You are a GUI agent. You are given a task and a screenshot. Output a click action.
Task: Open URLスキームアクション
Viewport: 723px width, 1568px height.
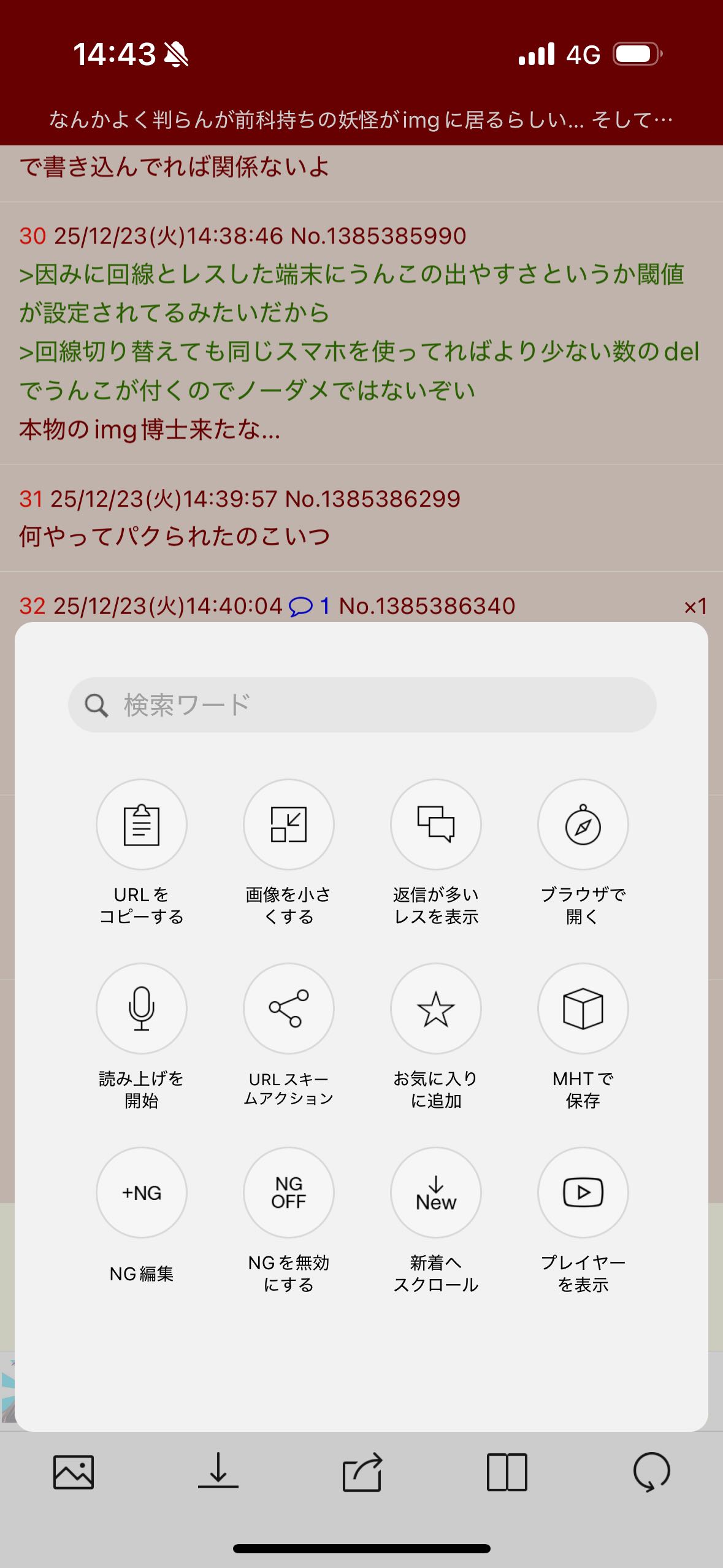tap(289, 1008)
